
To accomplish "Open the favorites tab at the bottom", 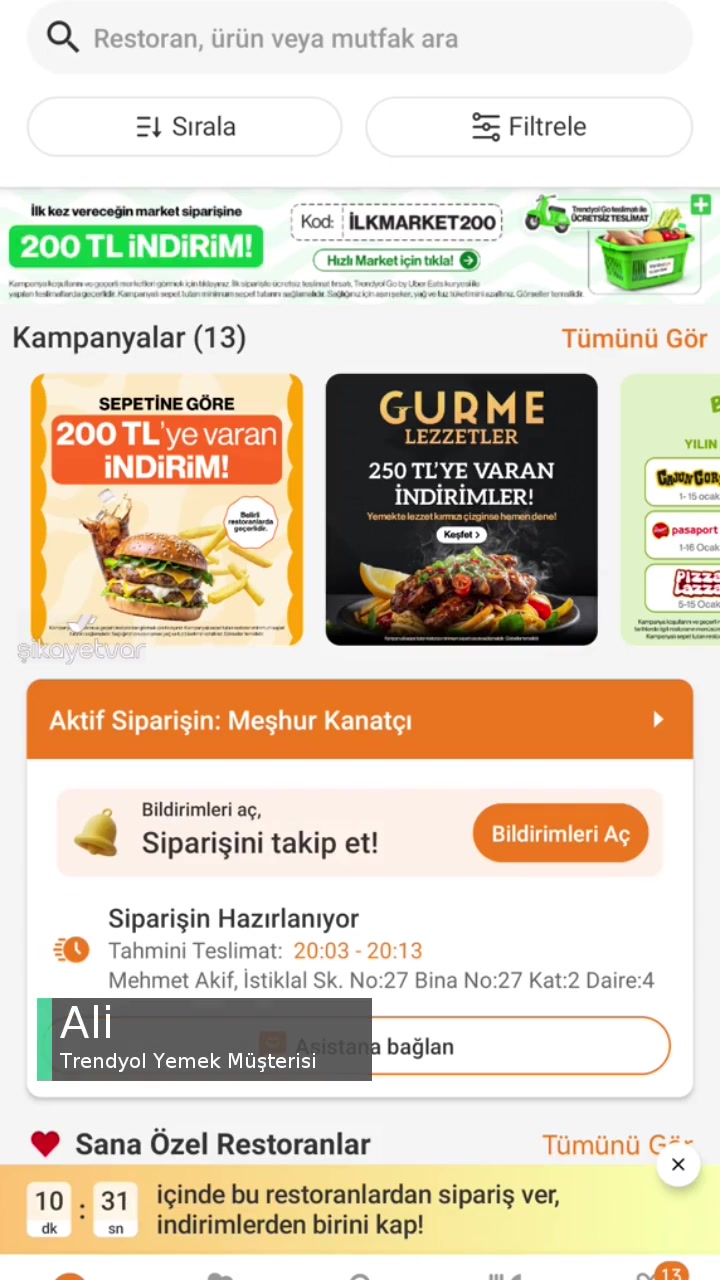I will pos(220,1275).
